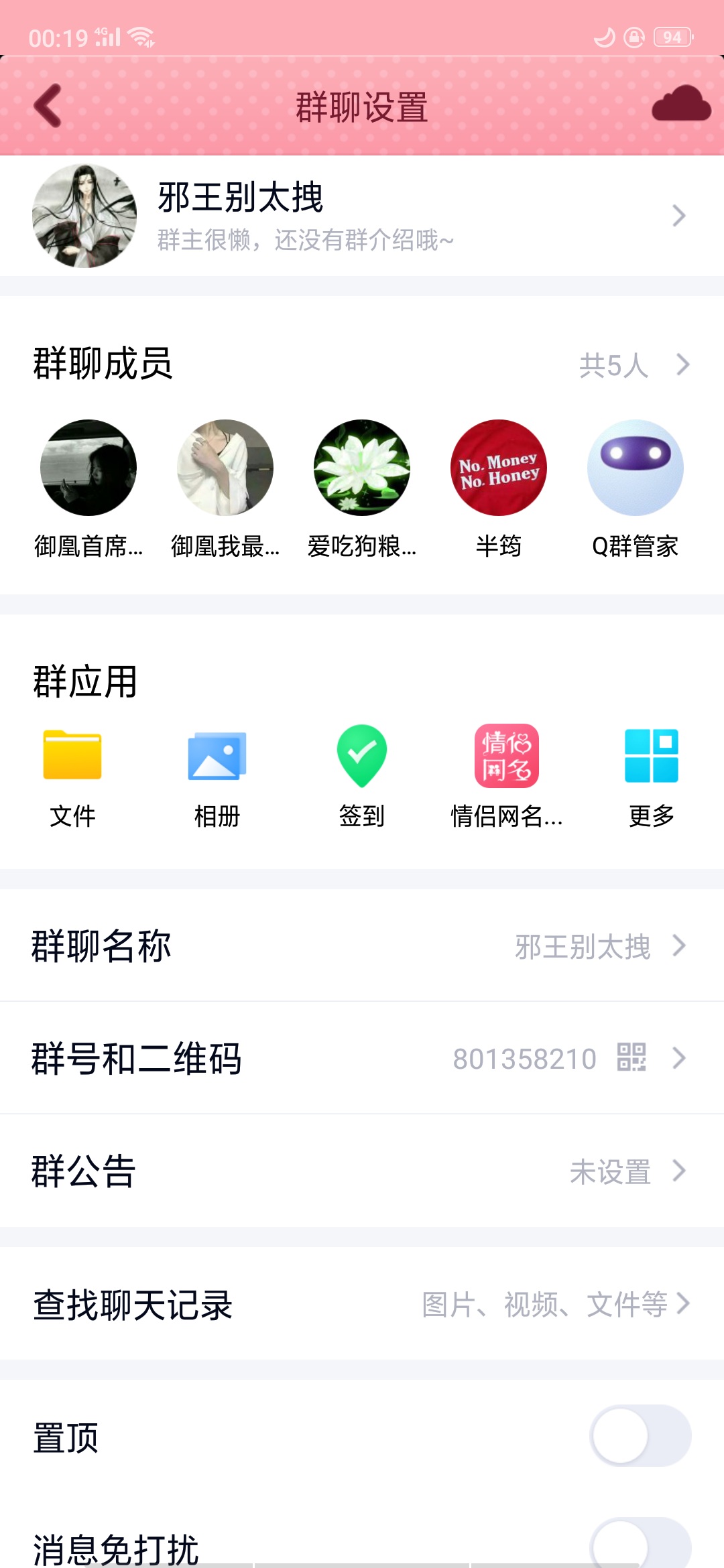The width and height of the screenshot is (724, 1568).
Task: Open group profile 邪王别太拽
Action: pyautogui.click(x=362, y=216)
